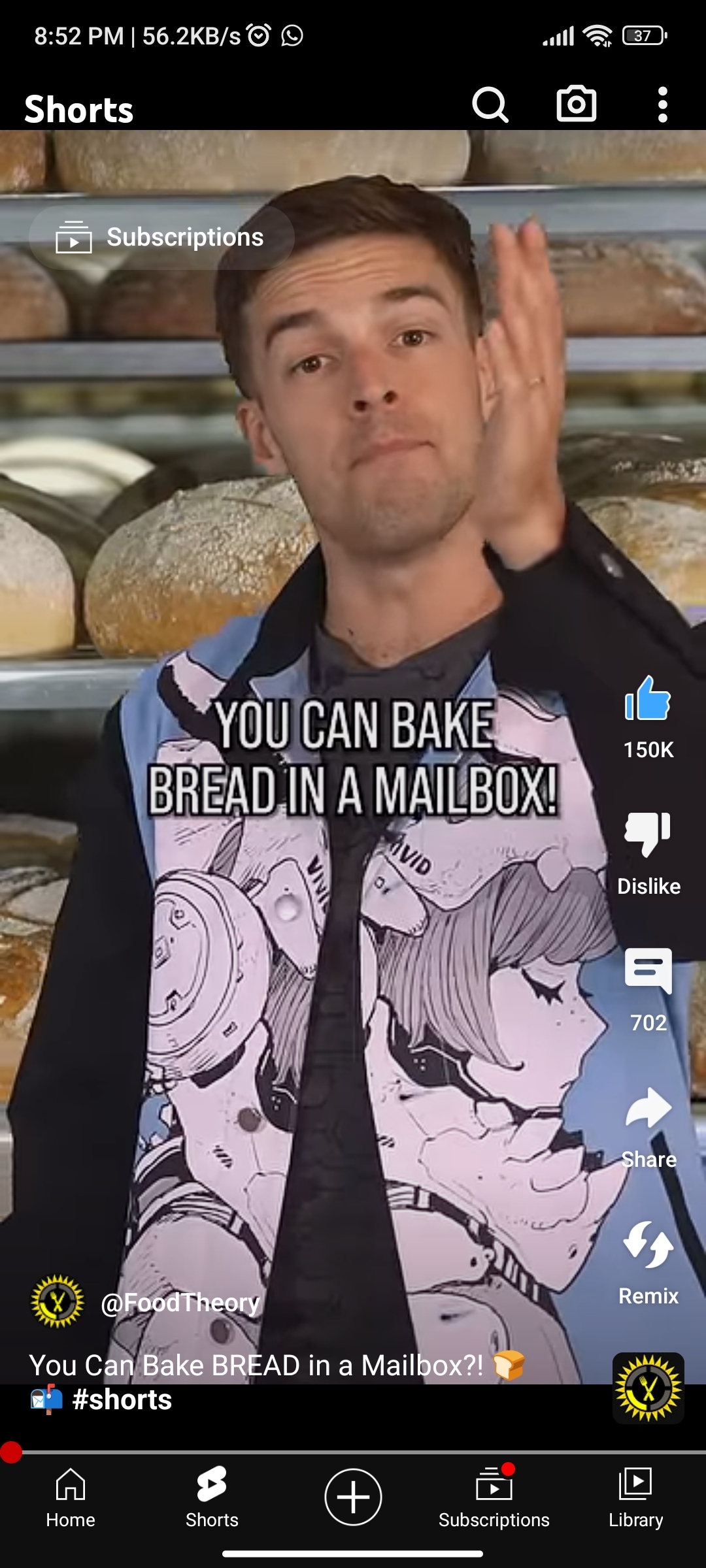
Task: Open the three-dot overflow menu
Action: [662, 105]
